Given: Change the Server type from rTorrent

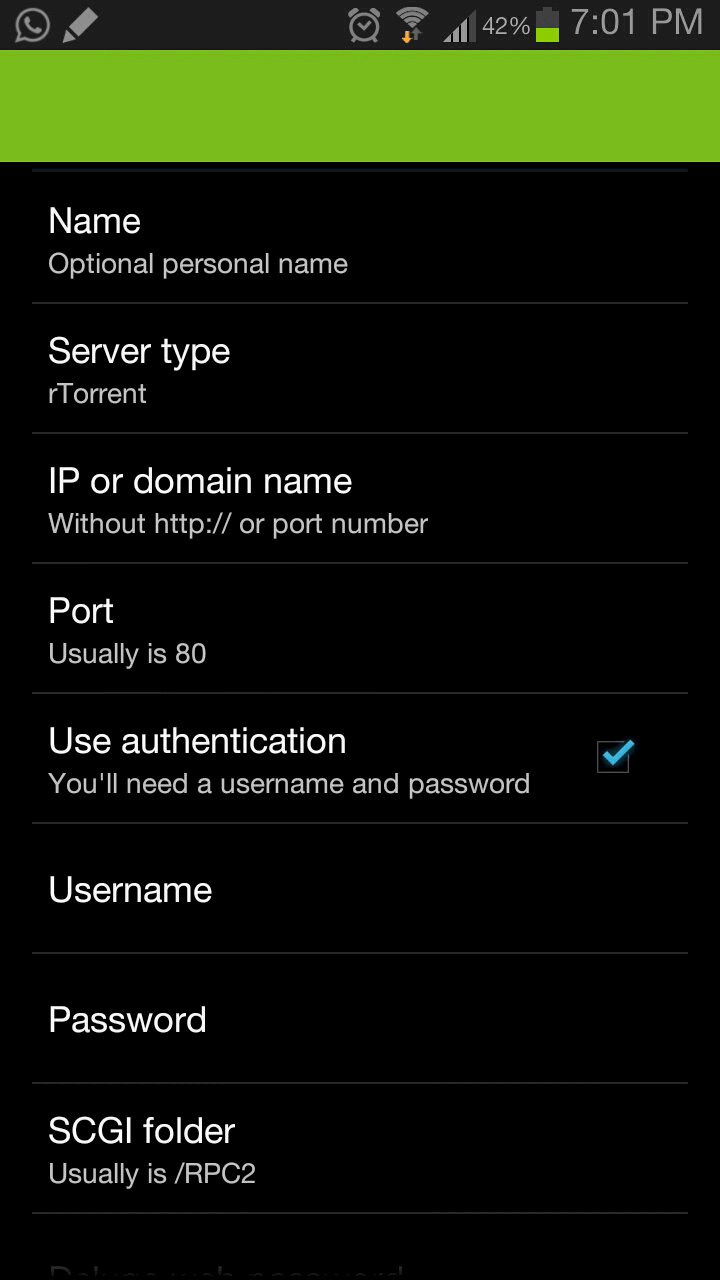Looking at the screenshot, I should click(360, 370).
